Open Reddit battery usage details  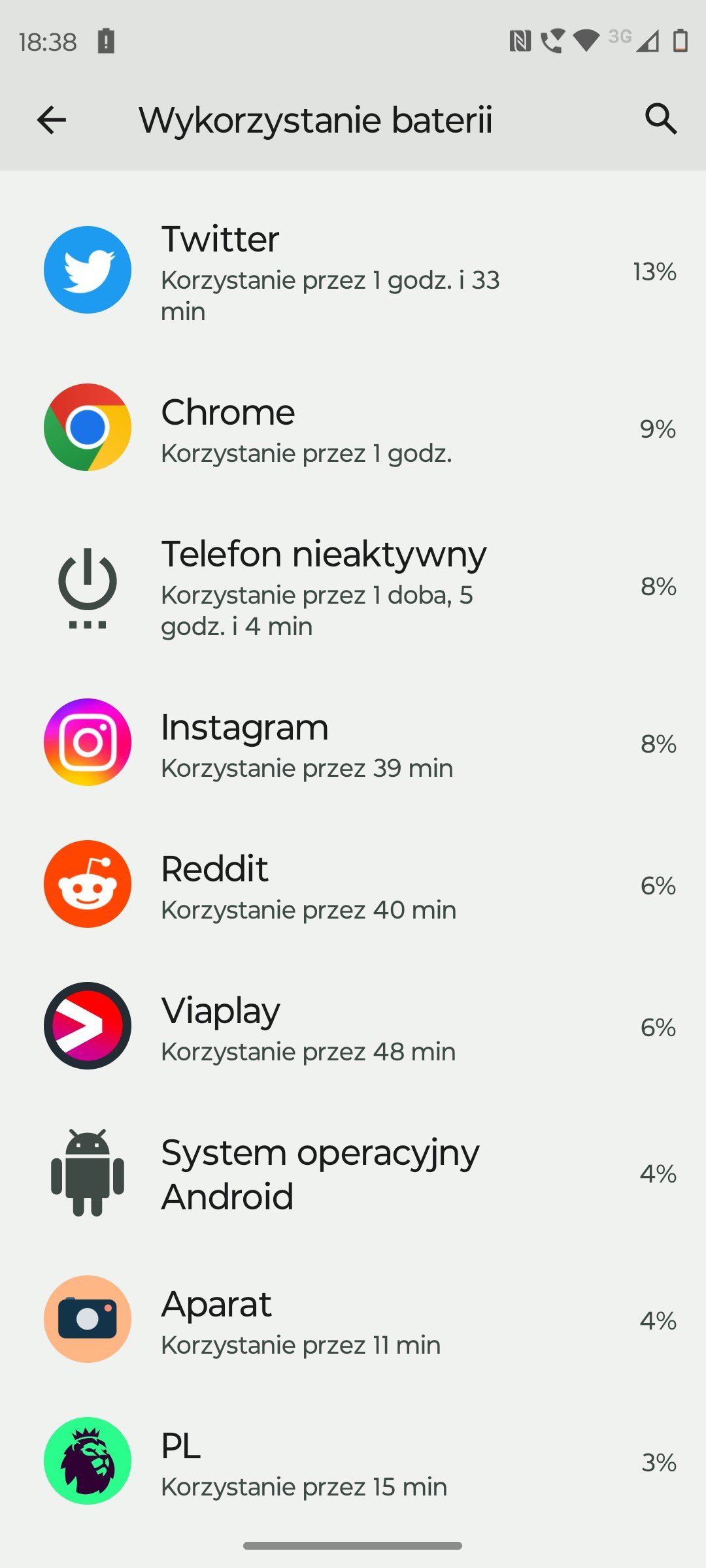pos(353,885)
